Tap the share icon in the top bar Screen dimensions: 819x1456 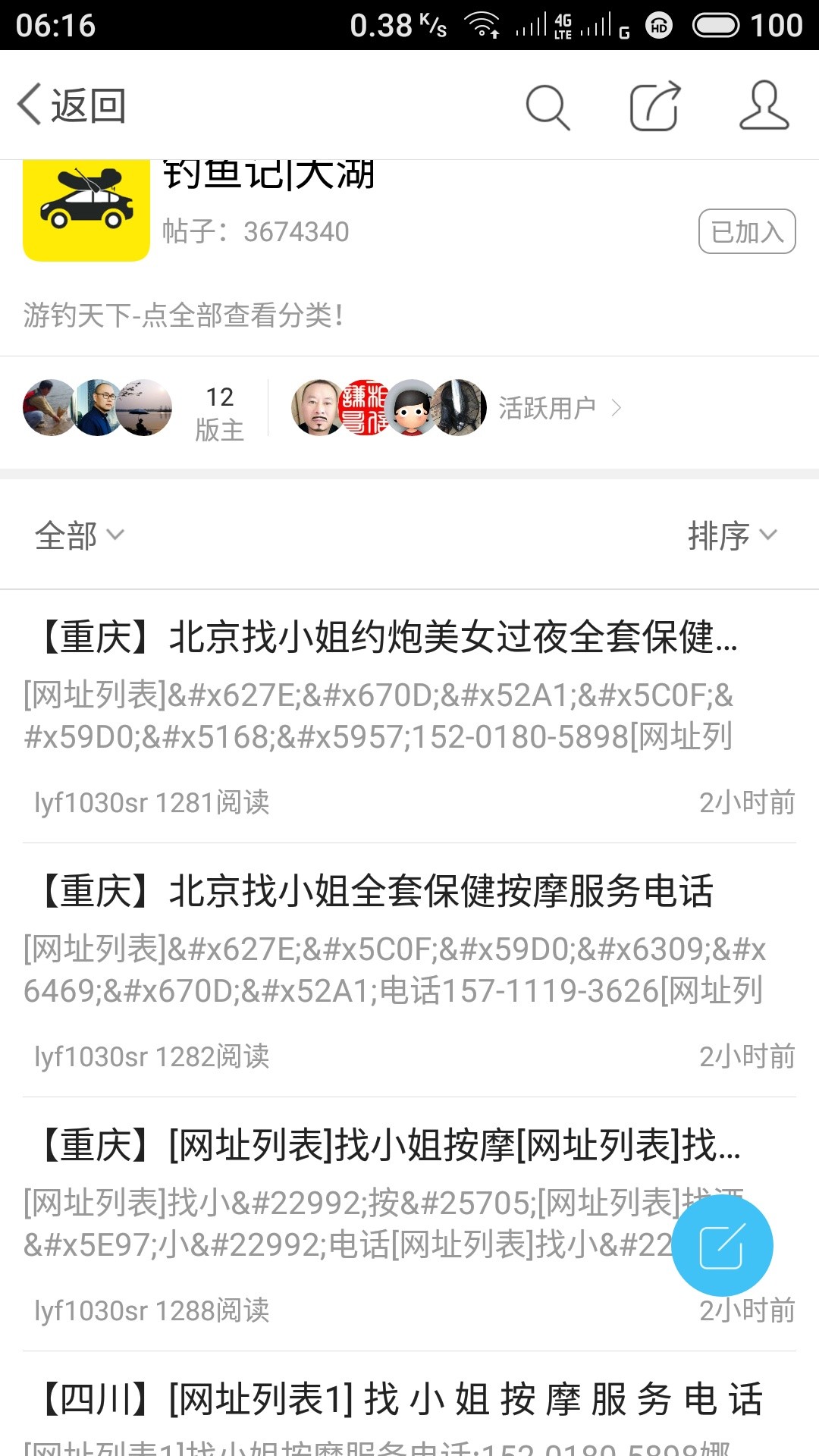(655, 106)
